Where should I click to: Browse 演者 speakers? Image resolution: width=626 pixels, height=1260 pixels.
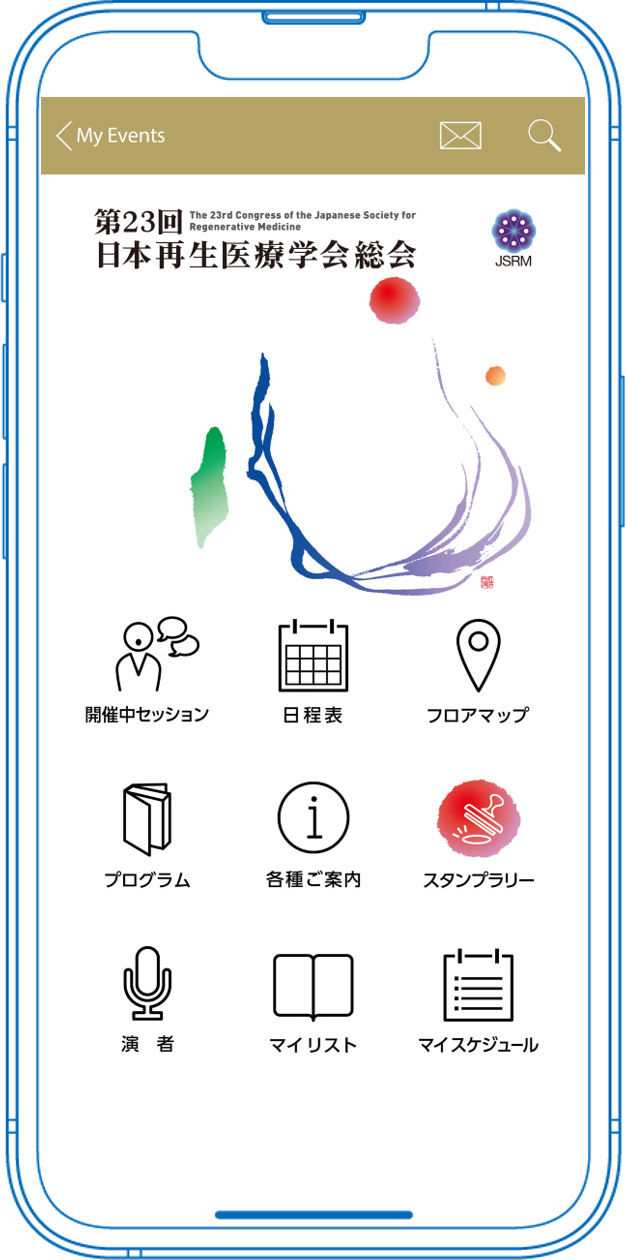(147, 998)
